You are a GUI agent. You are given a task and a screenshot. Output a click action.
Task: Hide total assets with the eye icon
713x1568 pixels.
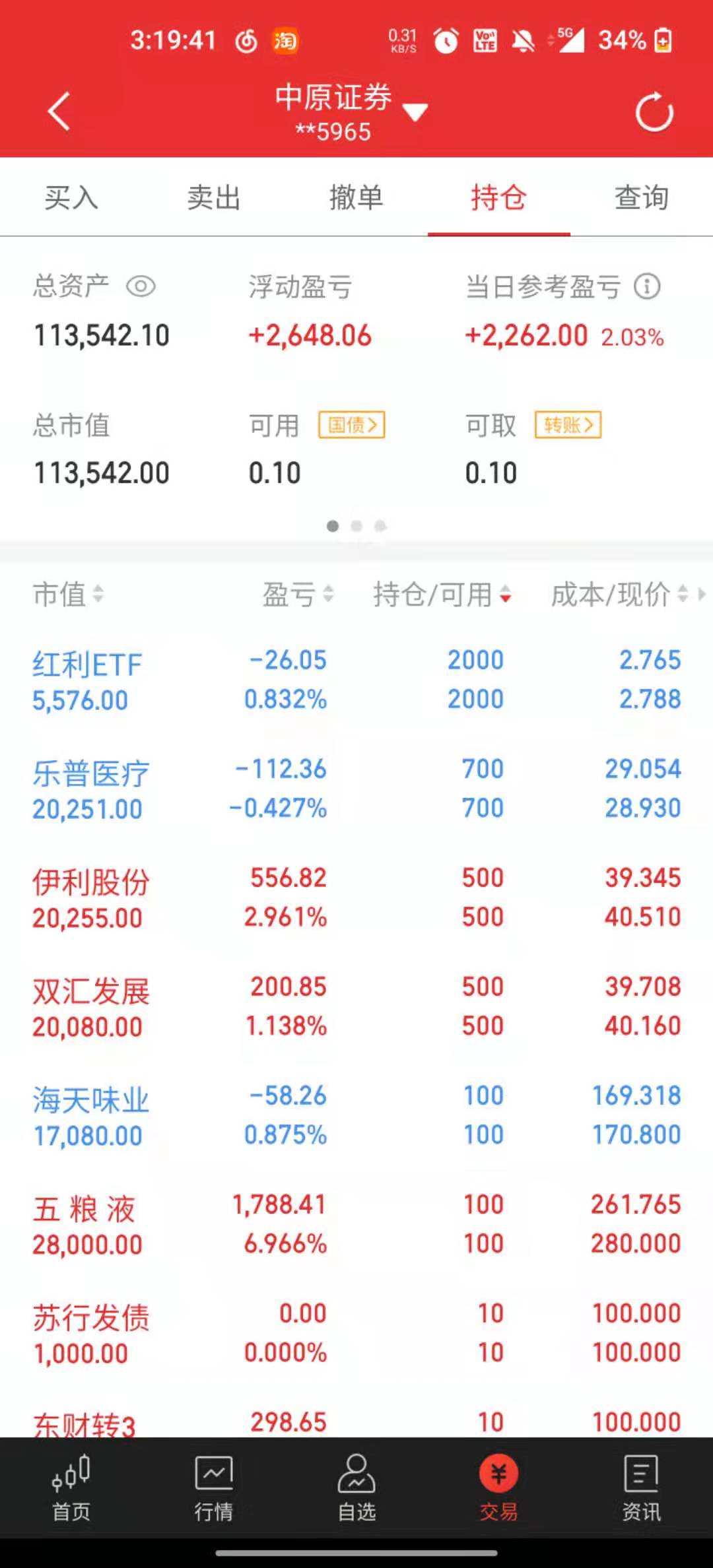tap(141, 286)
